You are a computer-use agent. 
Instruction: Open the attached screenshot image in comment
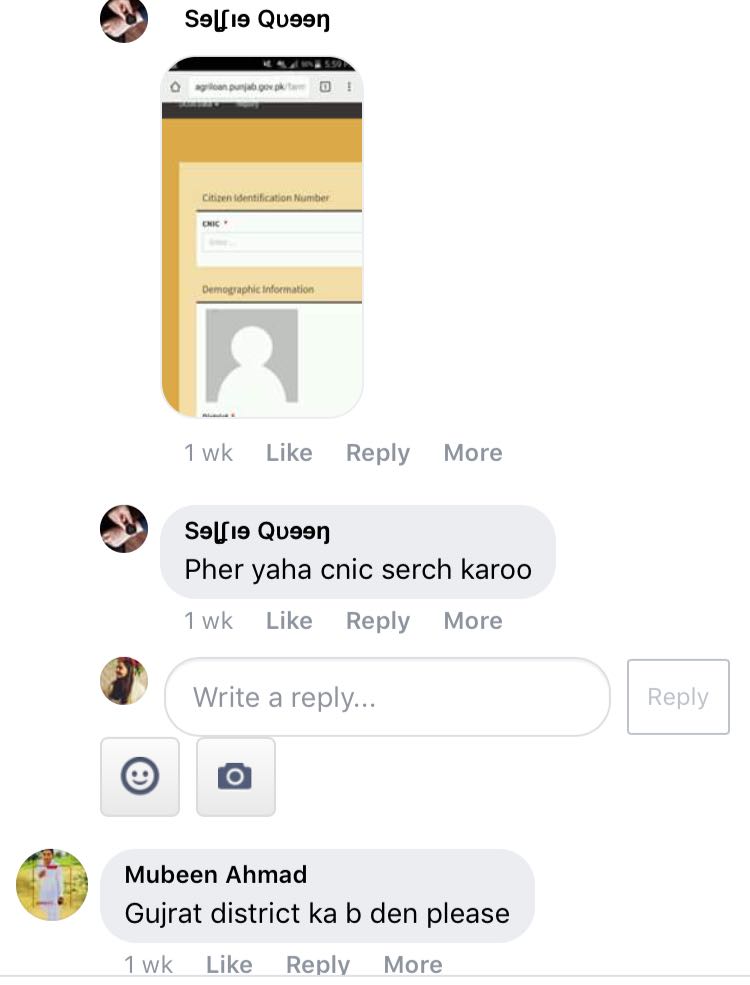[x=262, y=236]
